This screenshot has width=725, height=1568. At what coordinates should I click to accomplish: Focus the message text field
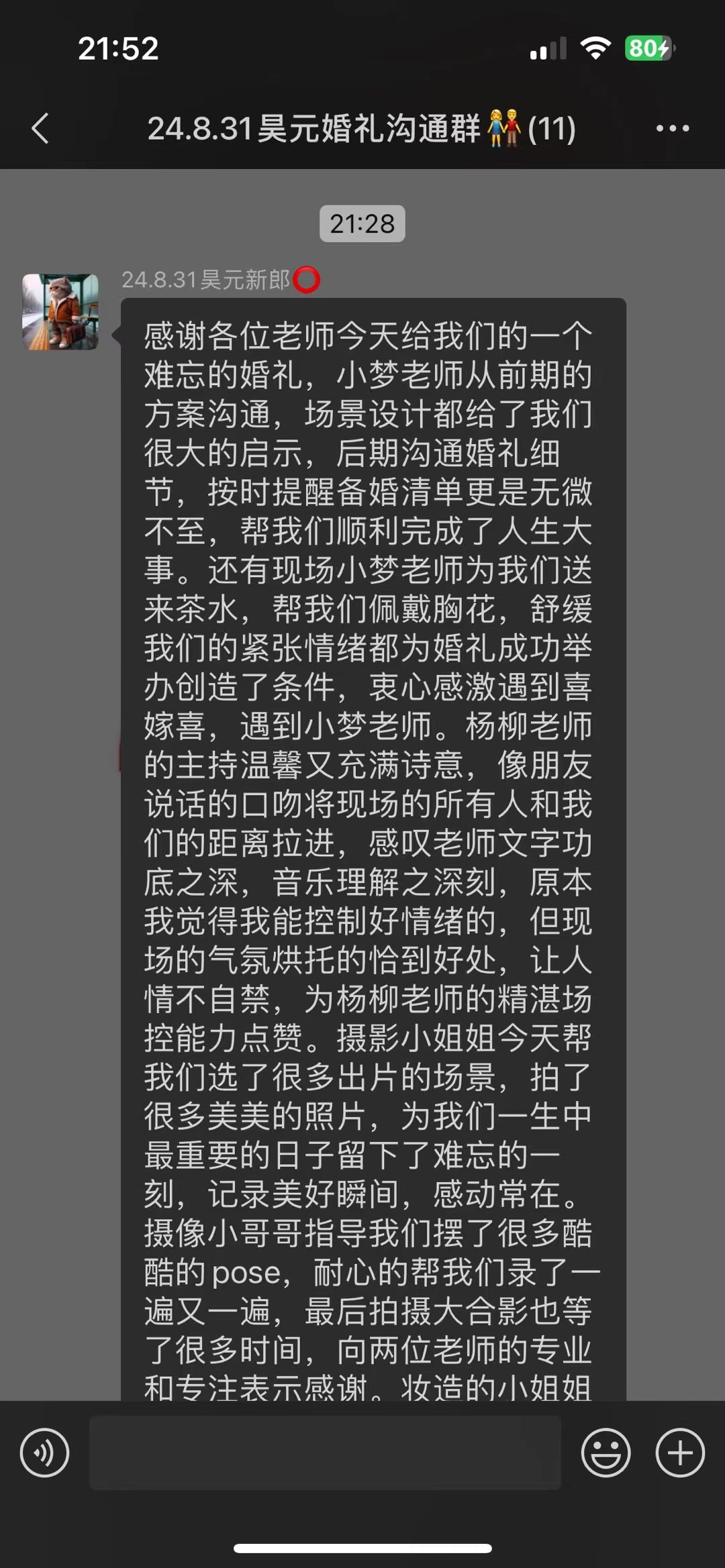325,1453
